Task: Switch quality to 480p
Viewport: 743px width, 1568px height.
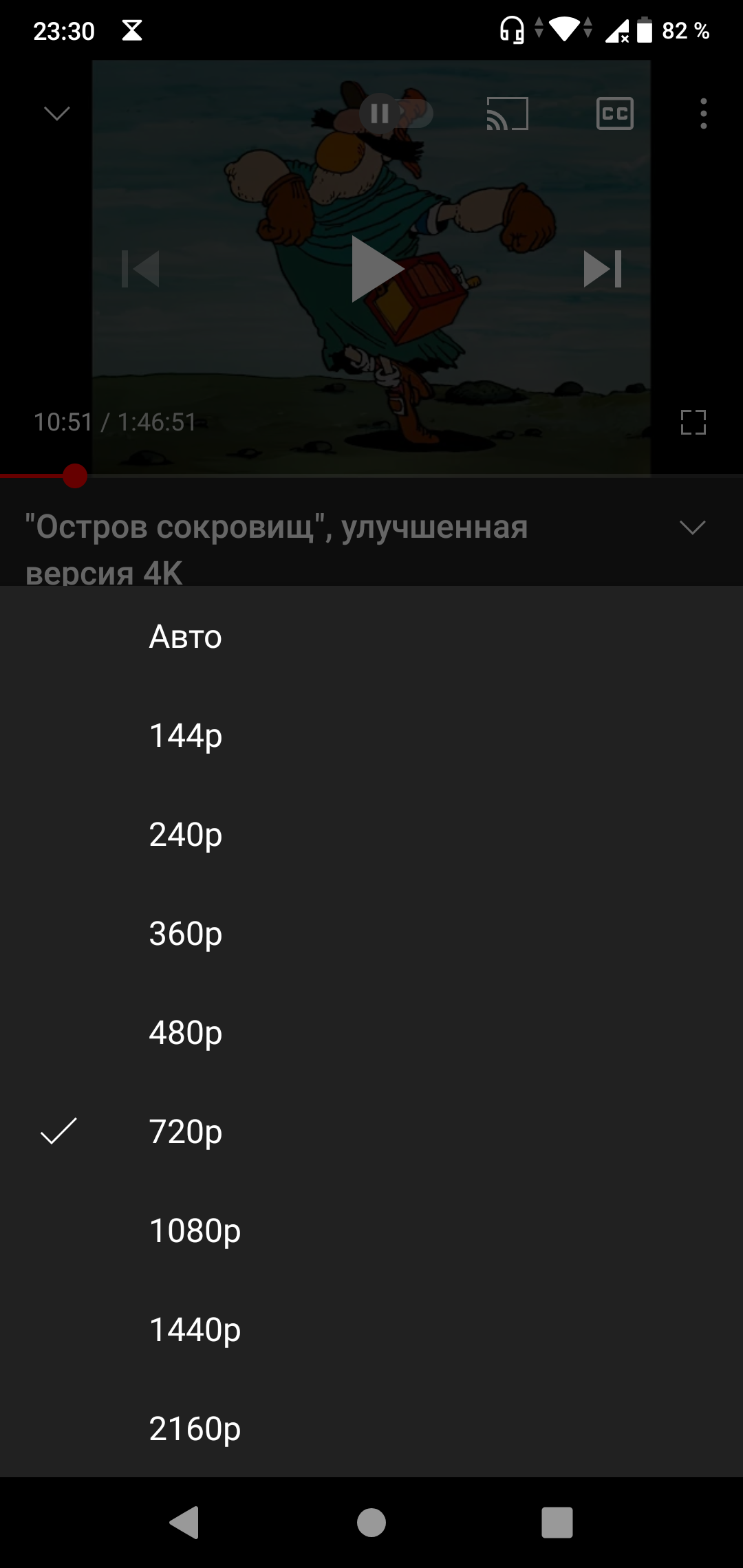Action: click(371, 1032)
